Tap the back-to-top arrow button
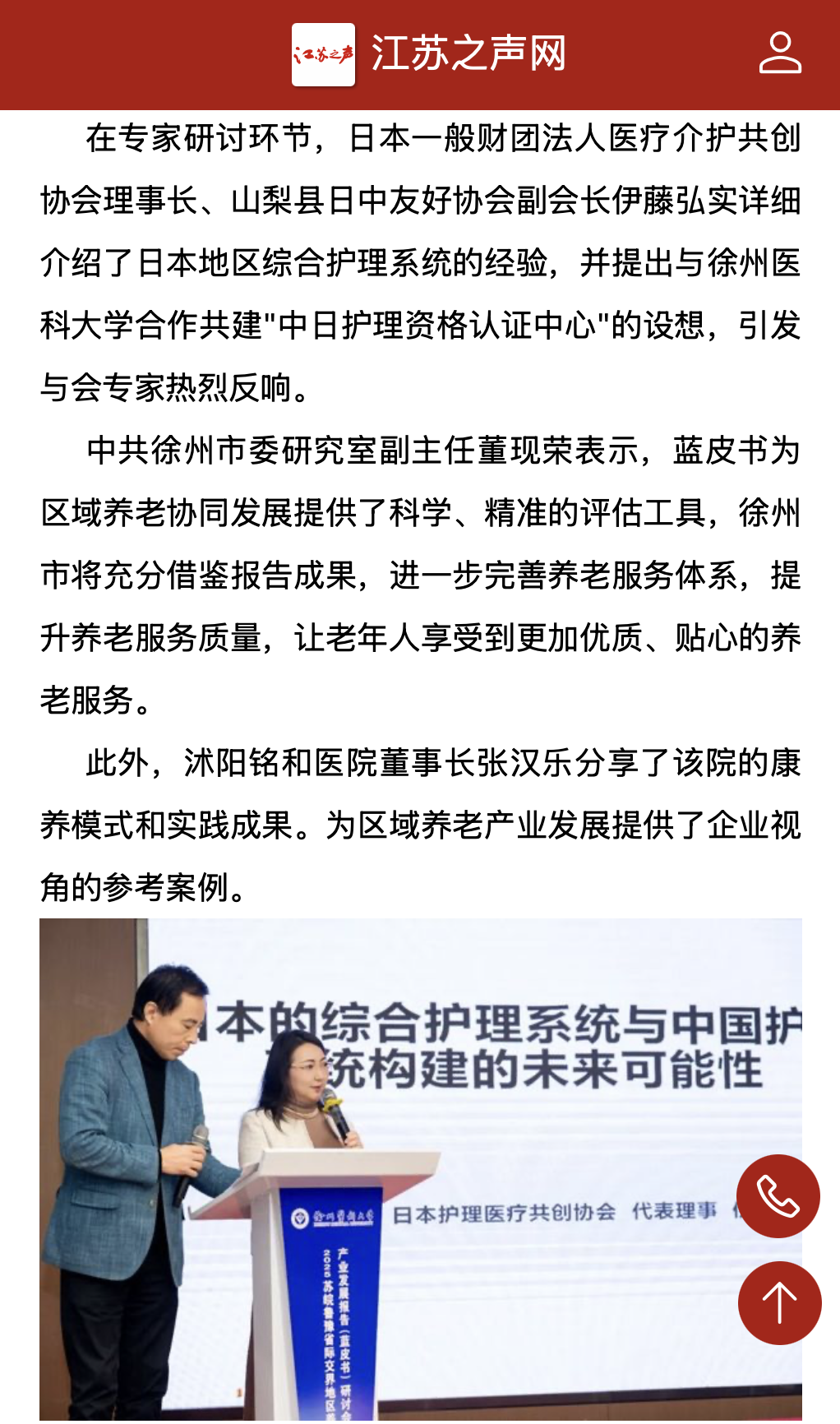This screenshot has height=1424, width=840. coord(779,1303)
